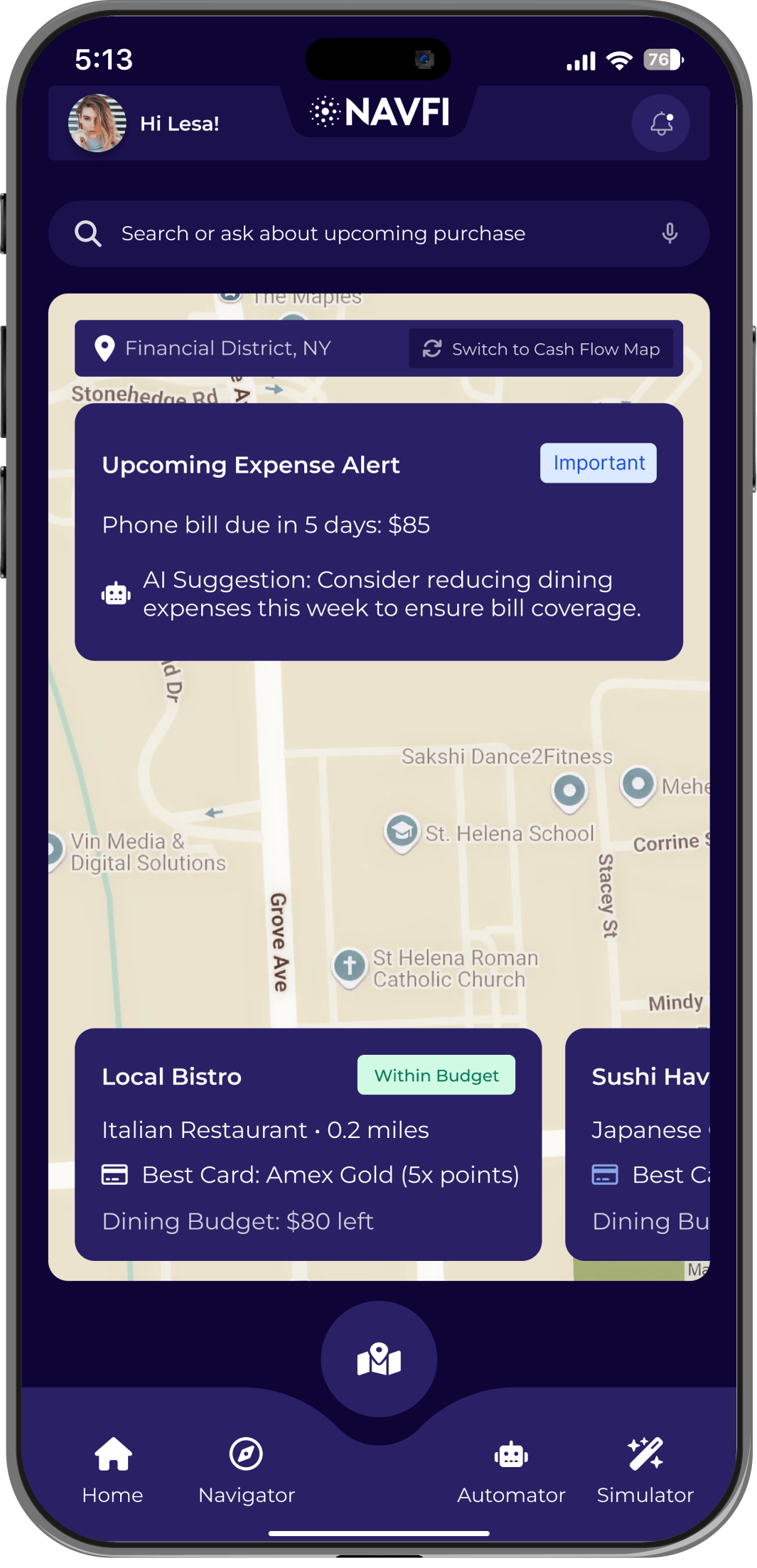Tap the center map button
The height and width of the screenshot is (1568, 757).
378,1359
